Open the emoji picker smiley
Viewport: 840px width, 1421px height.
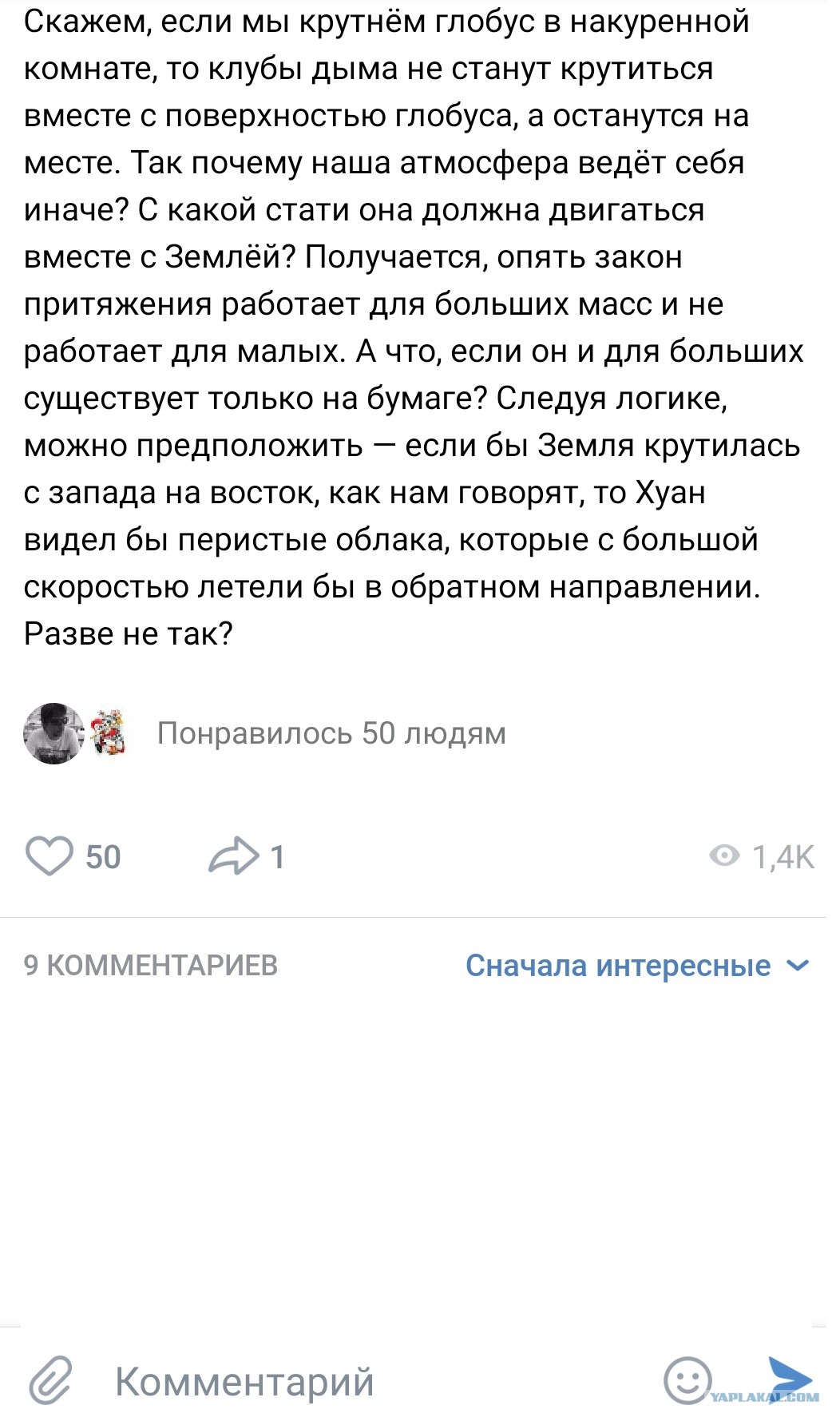tap(687, 1379)
